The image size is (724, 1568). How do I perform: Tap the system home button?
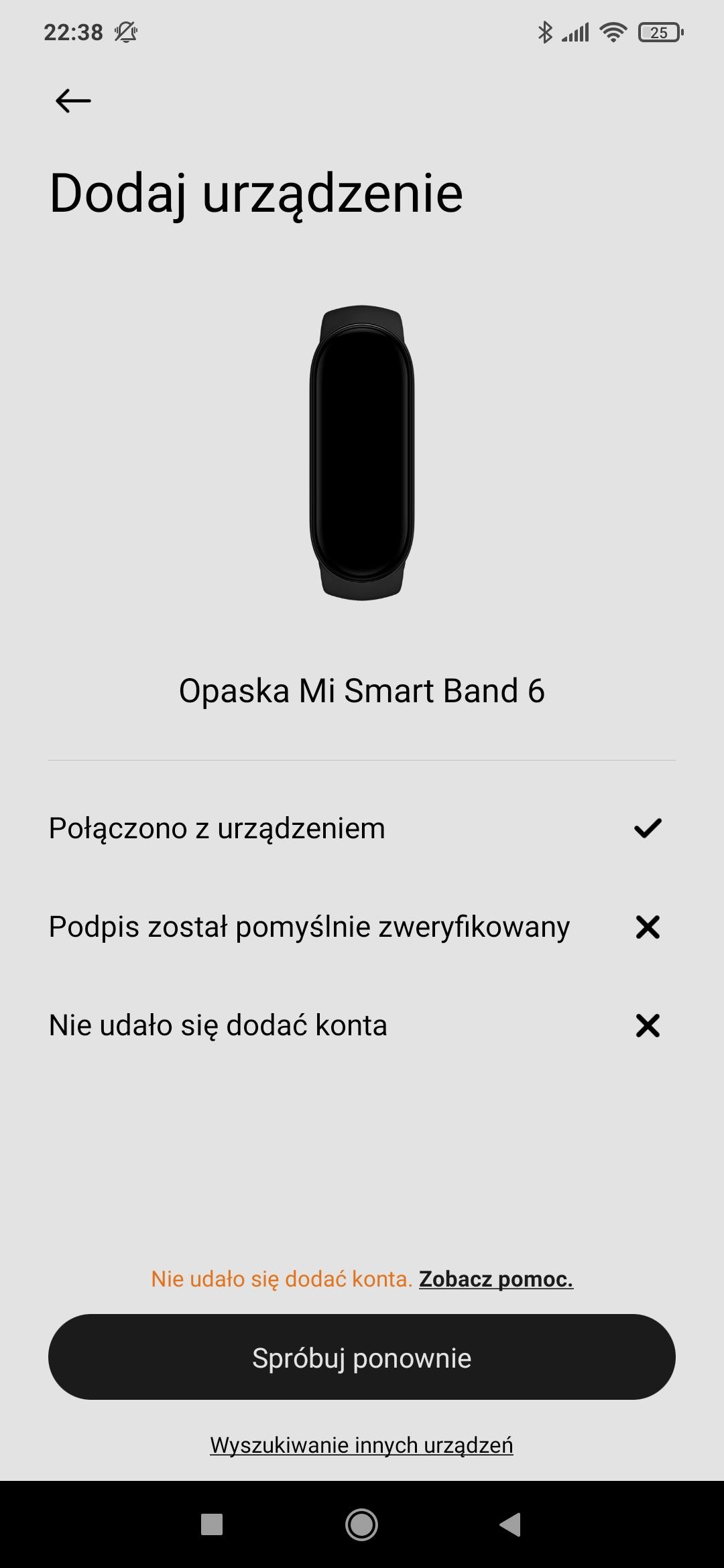[x=361, y=1525]
